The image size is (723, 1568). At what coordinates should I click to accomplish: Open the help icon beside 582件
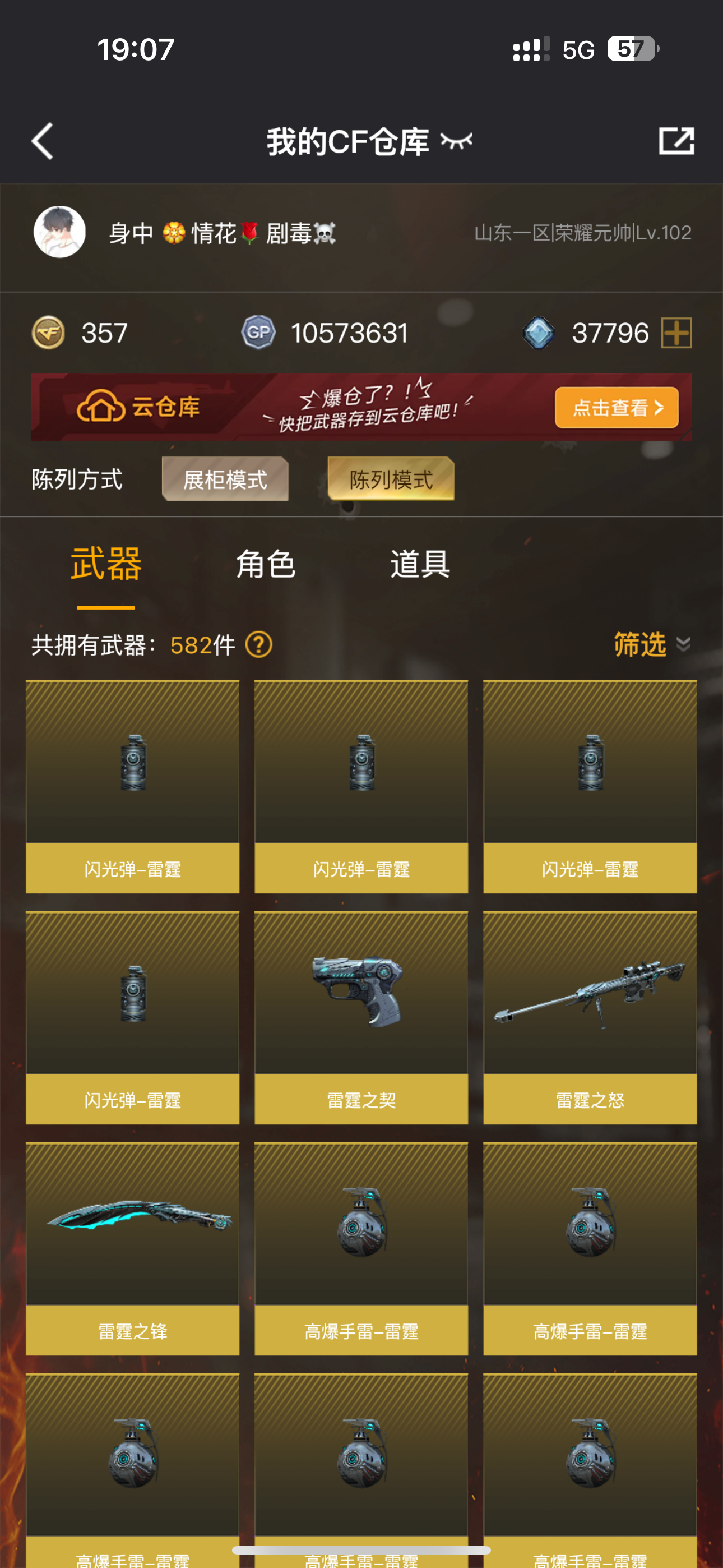[x=258, y=644]
